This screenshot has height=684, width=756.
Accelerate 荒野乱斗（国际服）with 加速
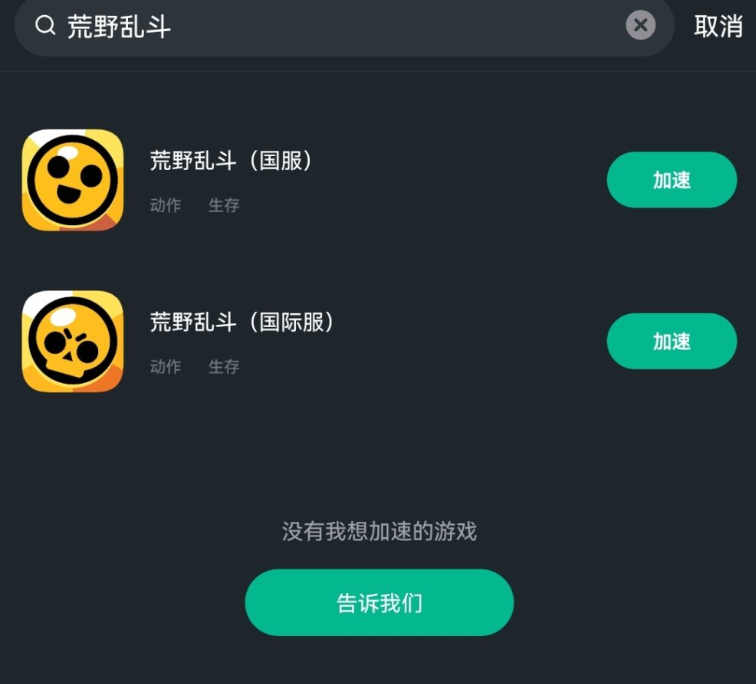tap(671, 341)
